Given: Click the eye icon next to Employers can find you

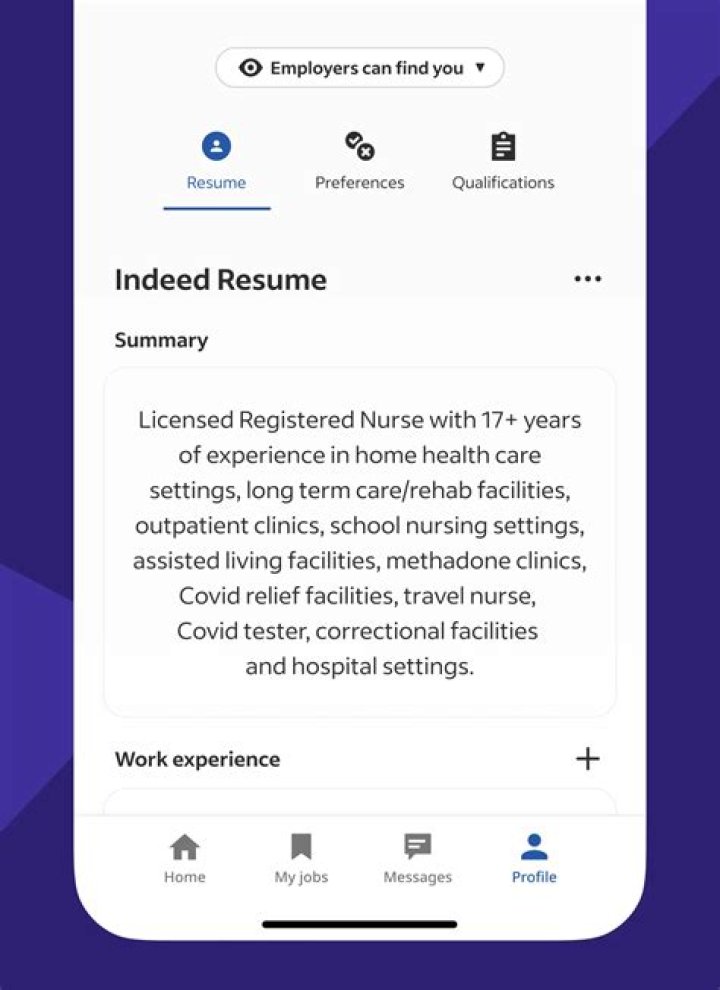Looking at the screenshot, I should [248, 67].
